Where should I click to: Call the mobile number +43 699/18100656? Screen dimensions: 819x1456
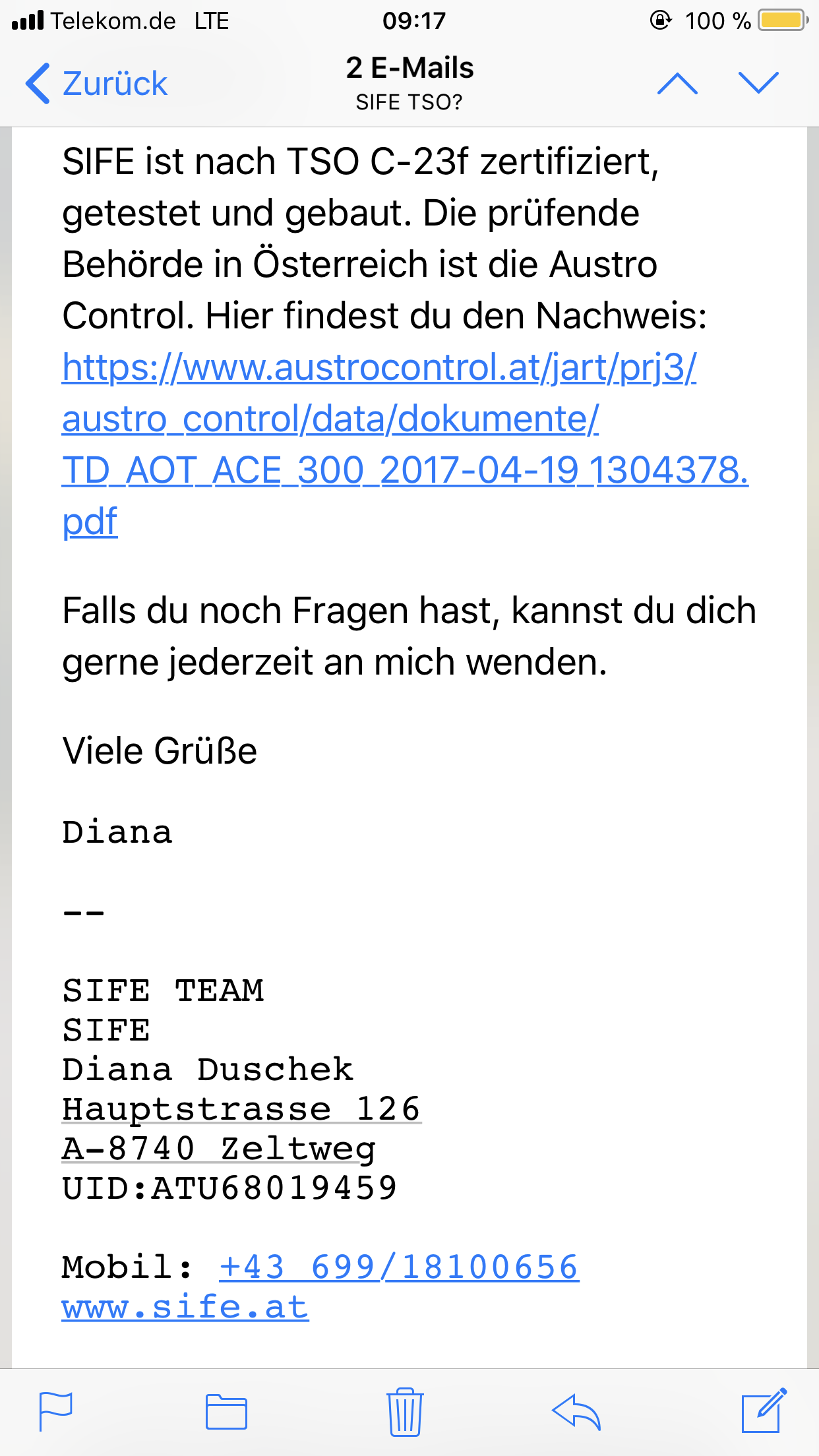pos(399,1267)
